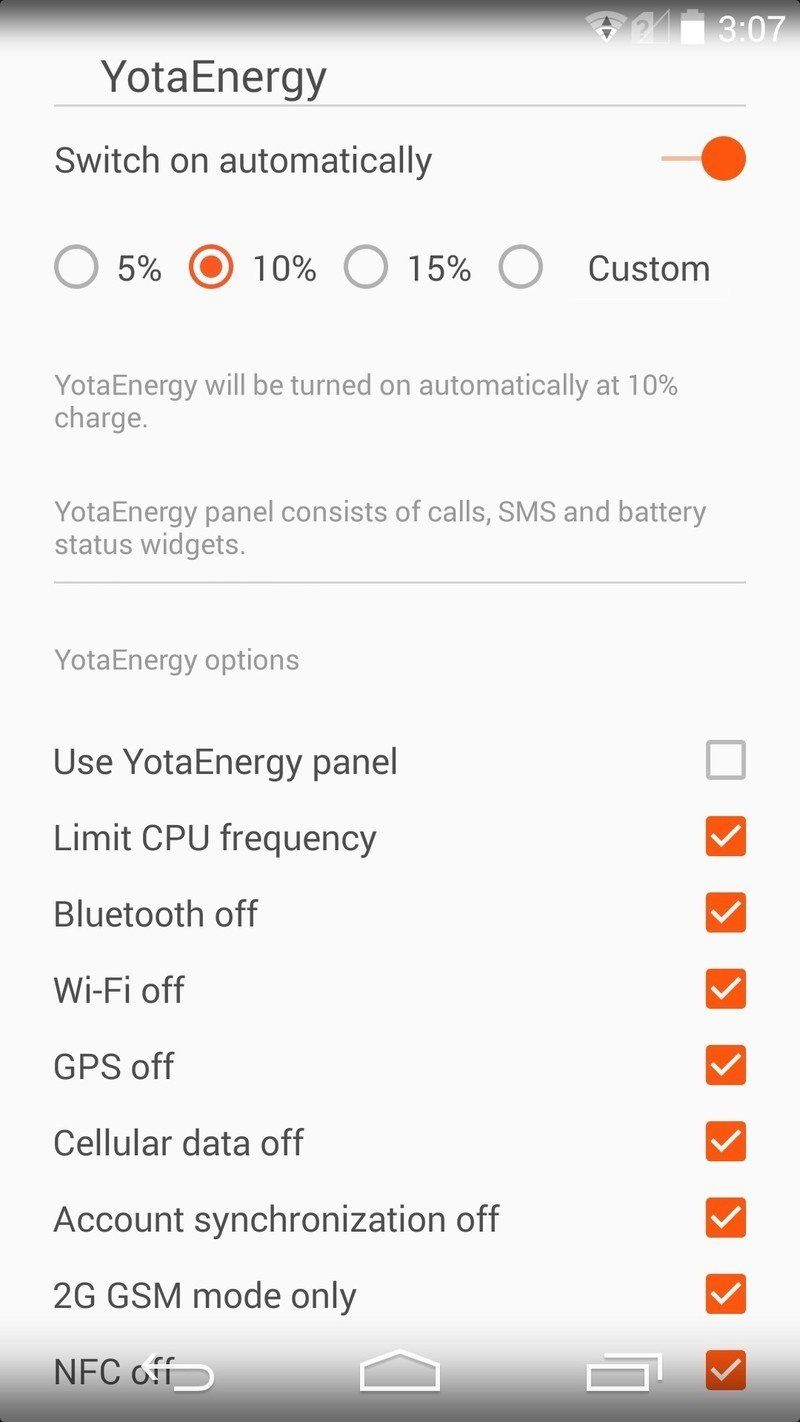Select the 15% charge threshold
Screen dimensions: 800x1422
click(366, 267)
